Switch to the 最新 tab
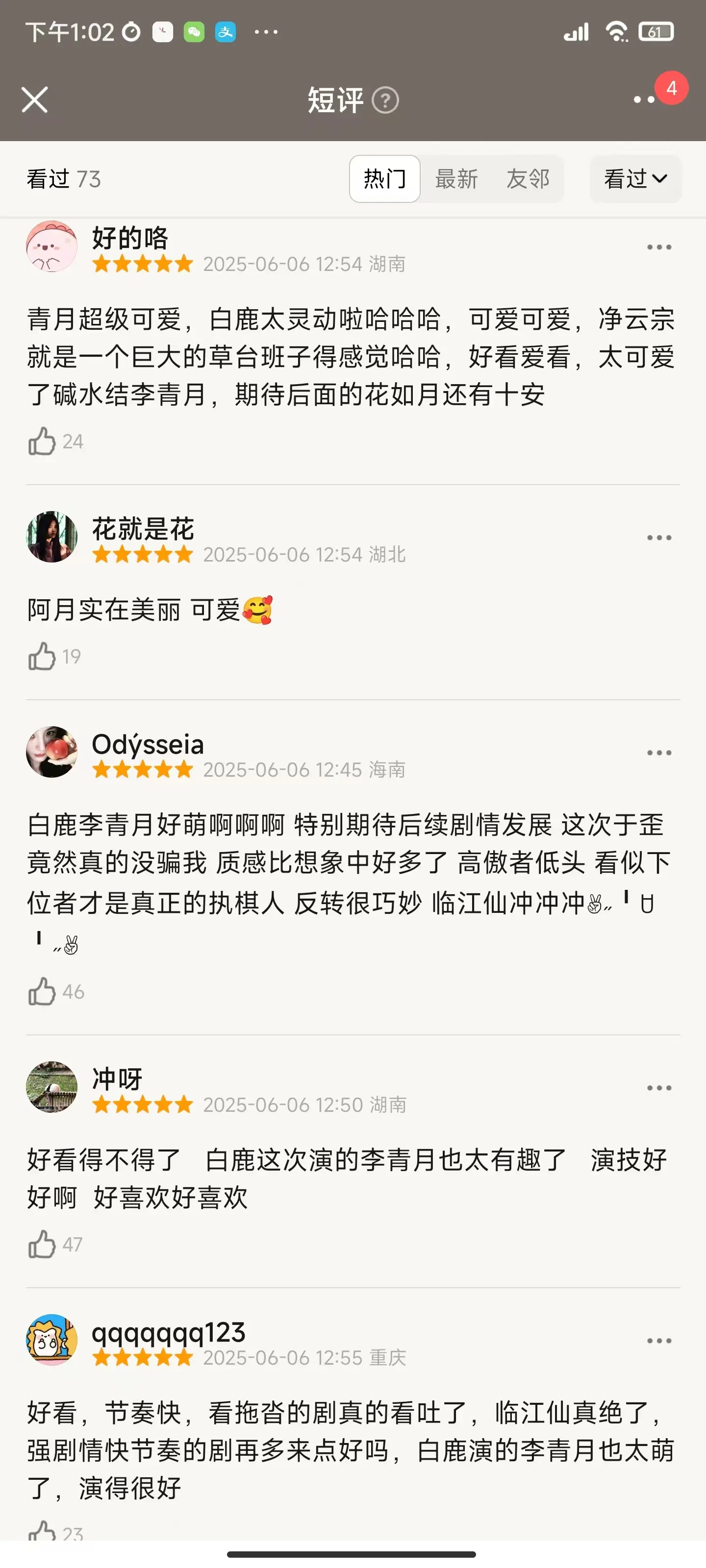Viewport: 706px width, 1568px height. pos(456,179)
